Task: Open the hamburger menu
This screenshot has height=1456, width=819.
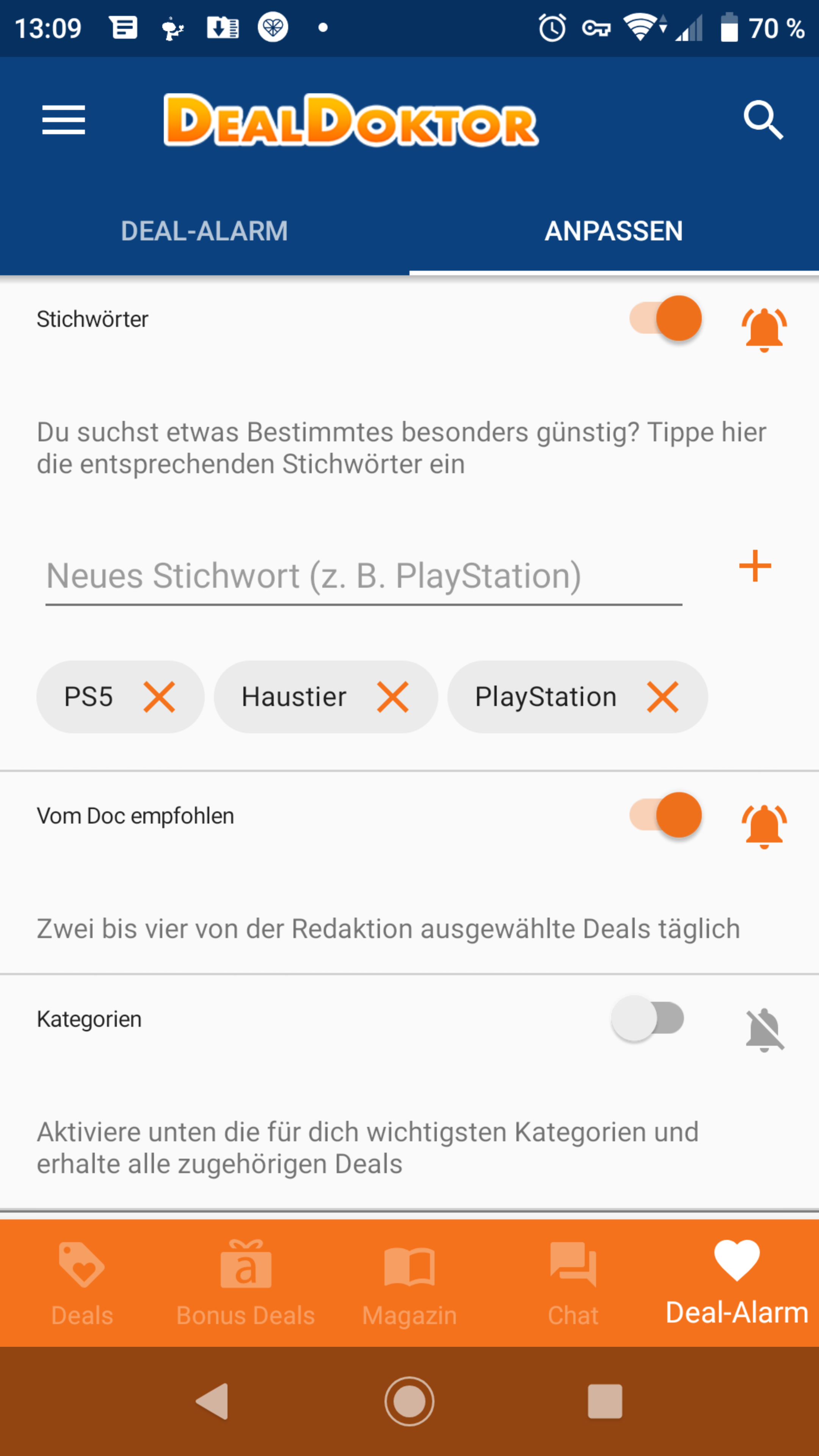Action: [63, 120]
